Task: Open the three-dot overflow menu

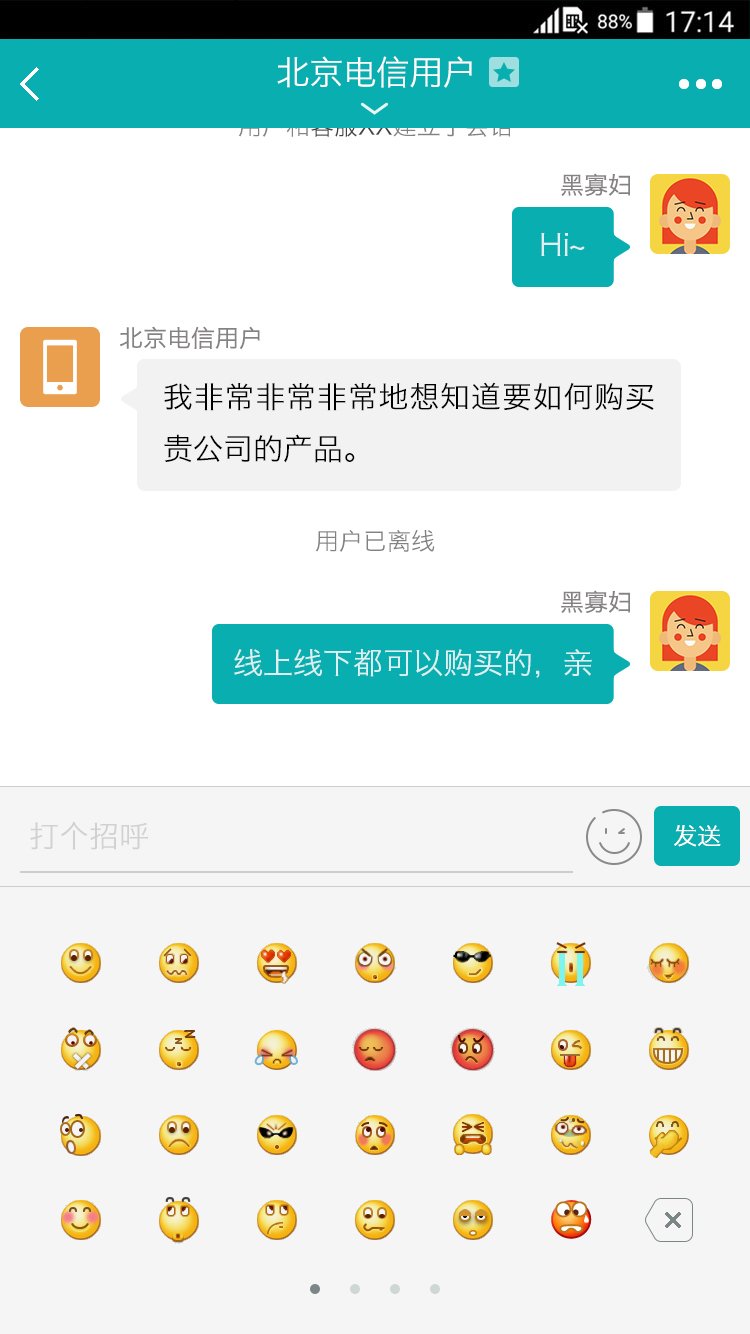Action: [x=700, y=84]
